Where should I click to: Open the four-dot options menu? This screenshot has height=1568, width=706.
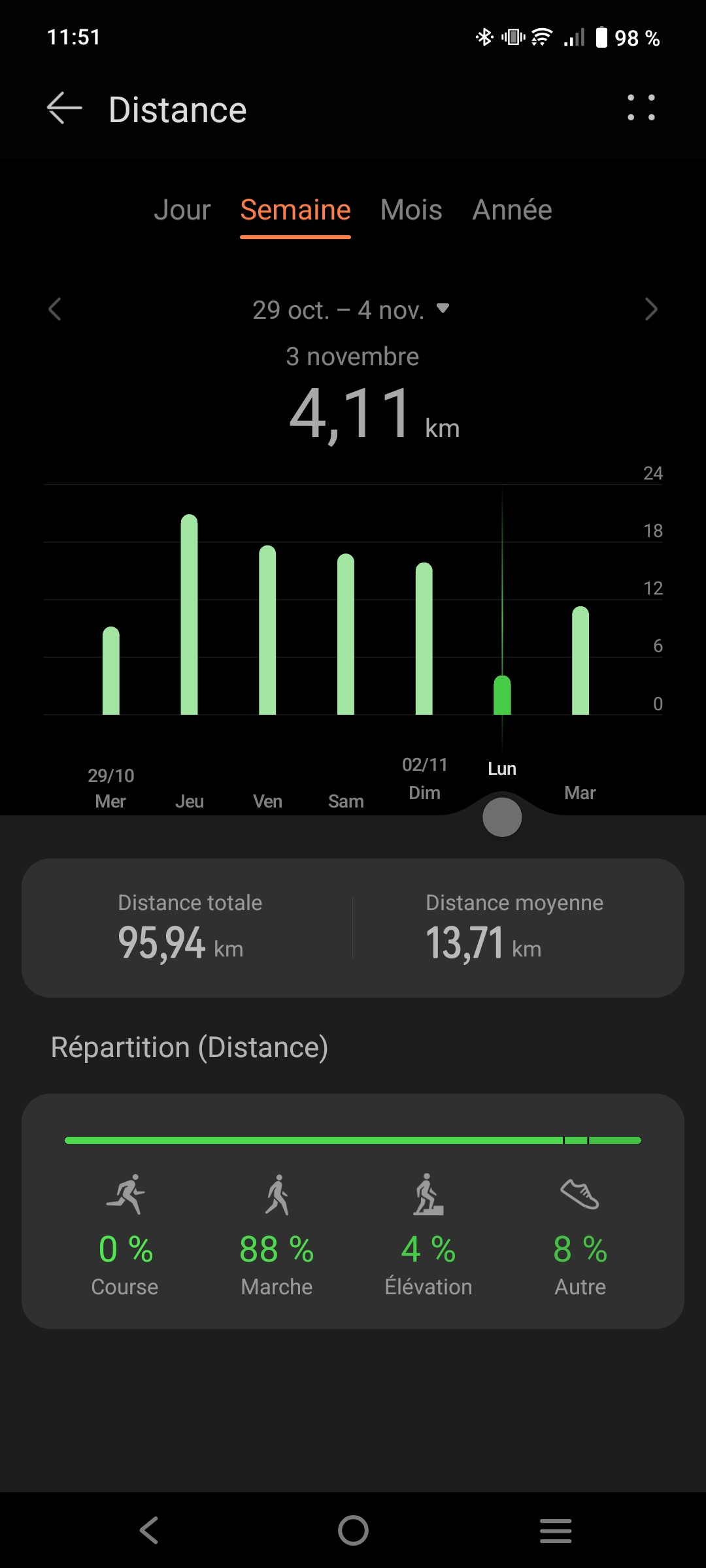(x=641, y=108)
